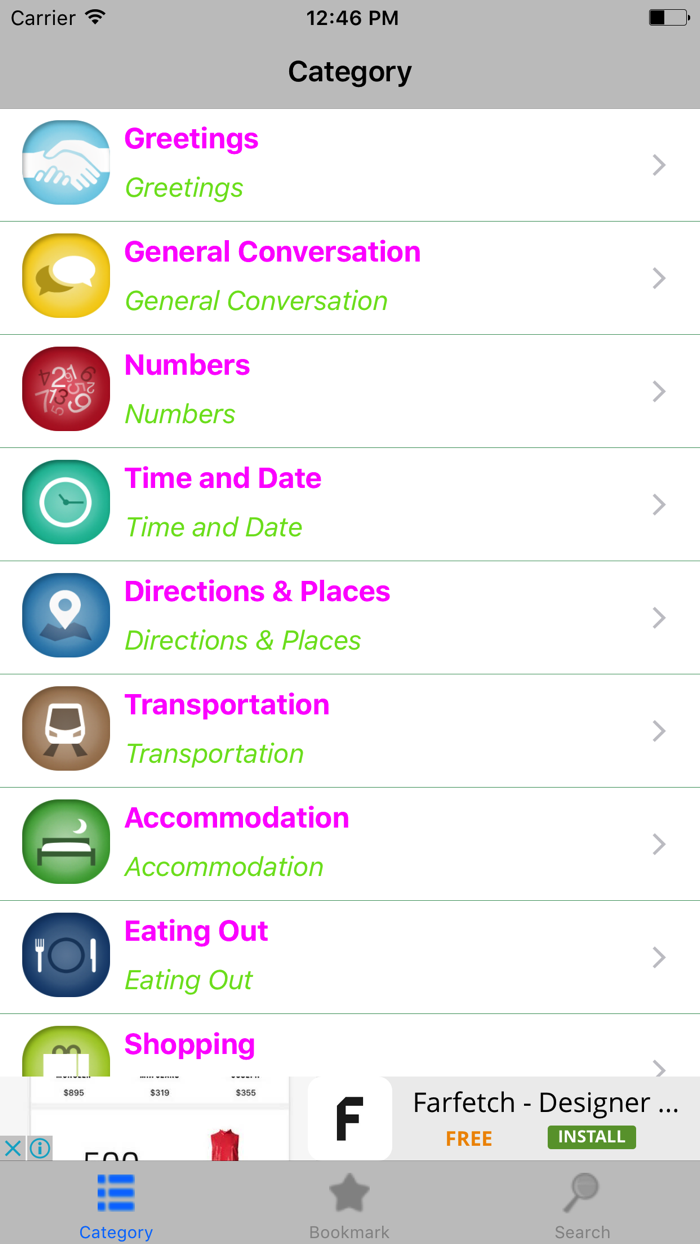
Task: Select the Category tab
Action: click(x=116, y=1204)
